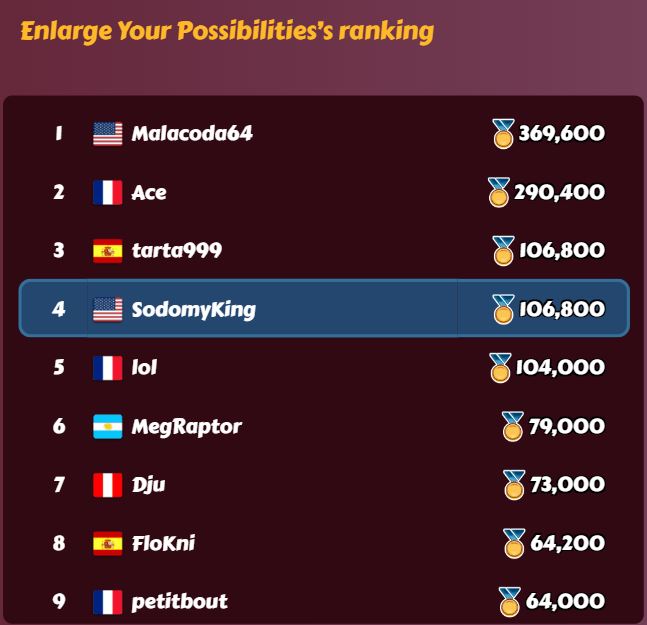Viewport: 647px width, 625px height.
Task: Choose petitbout from the ranking list
Action: [179, 602]
